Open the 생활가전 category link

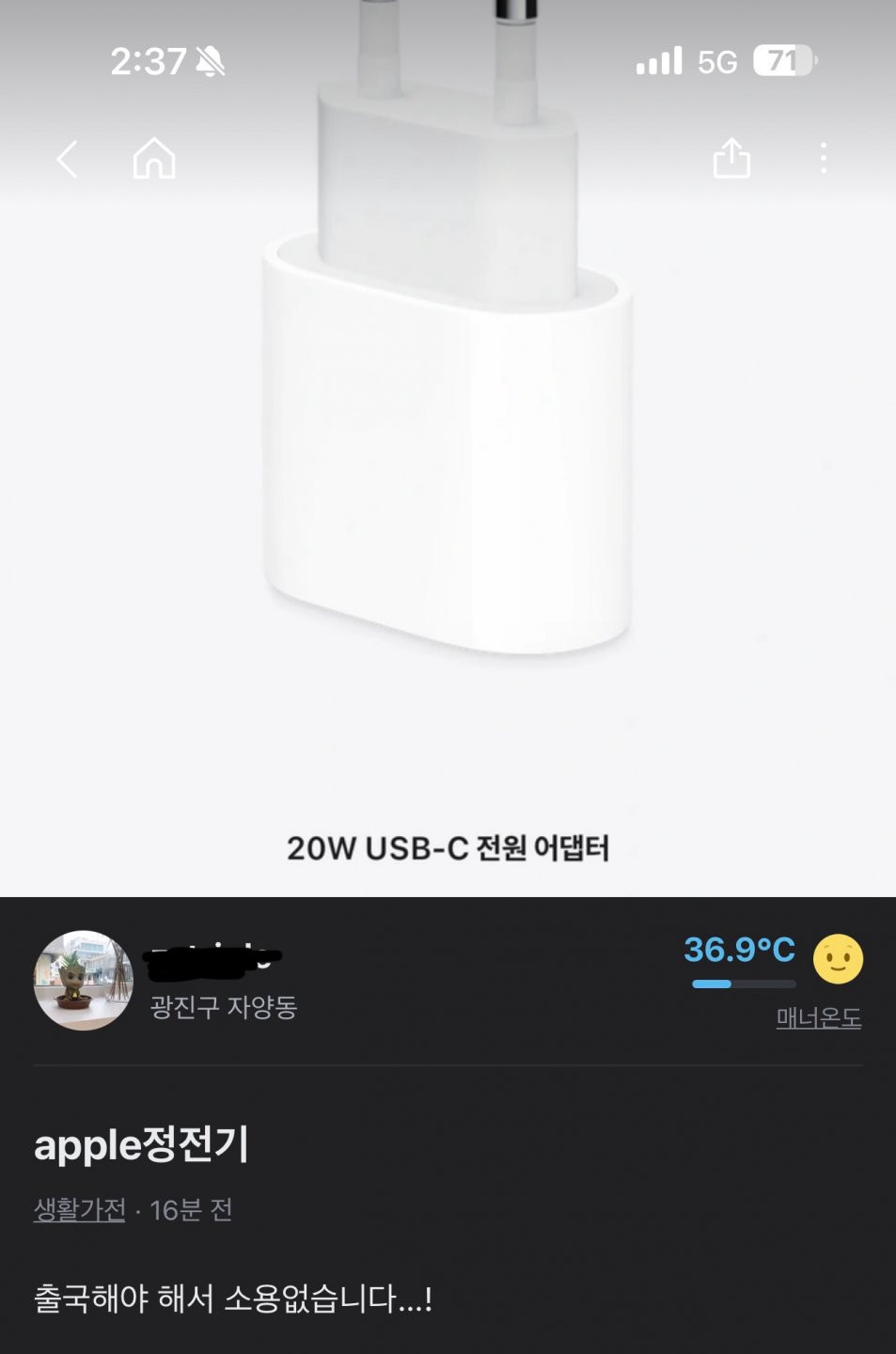(x=80, y=1209)
